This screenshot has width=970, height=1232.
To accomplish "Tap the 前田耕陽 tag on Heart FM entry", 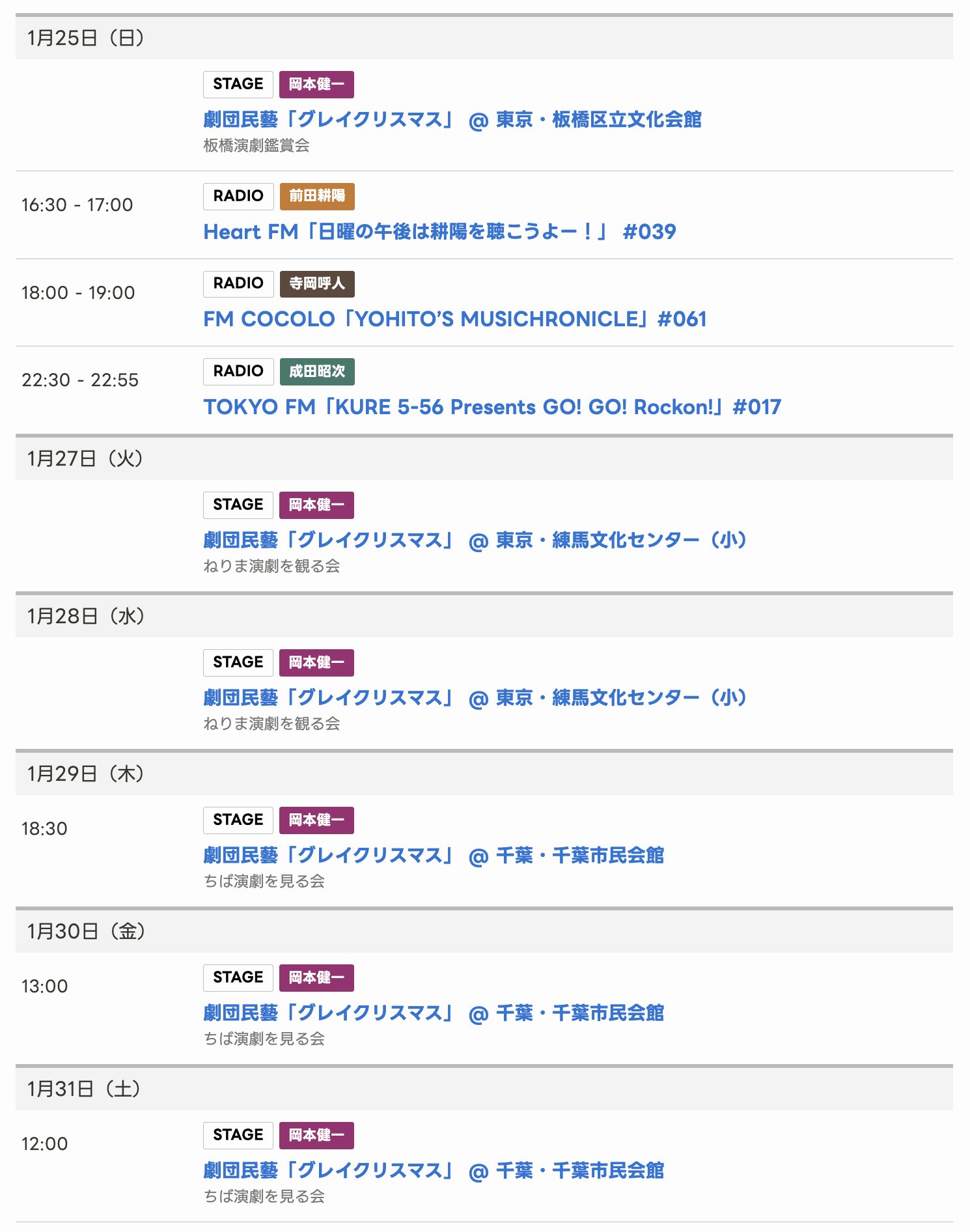I will pyautogui.click(x=317, y=196).
